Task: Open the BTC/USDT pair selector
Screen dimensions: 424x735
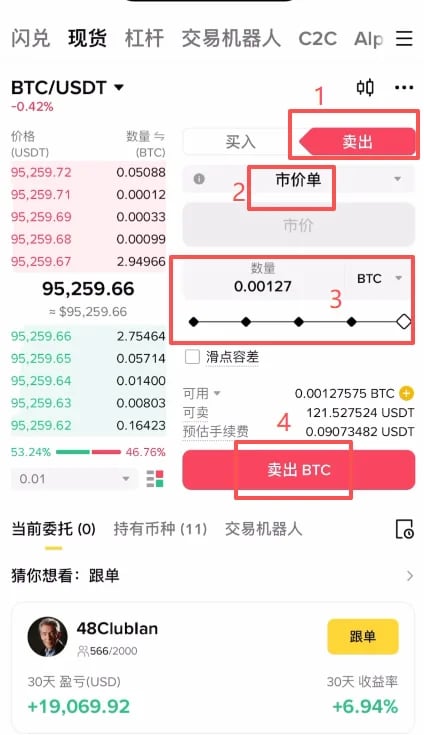Action: point(67,88)
